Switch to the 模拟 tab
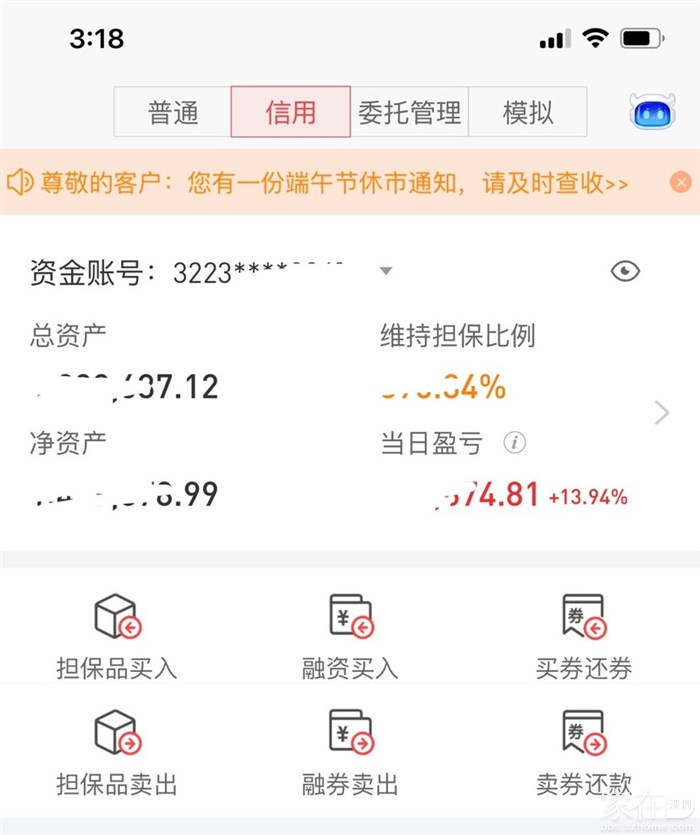The image size is (700, 835). 527,112
